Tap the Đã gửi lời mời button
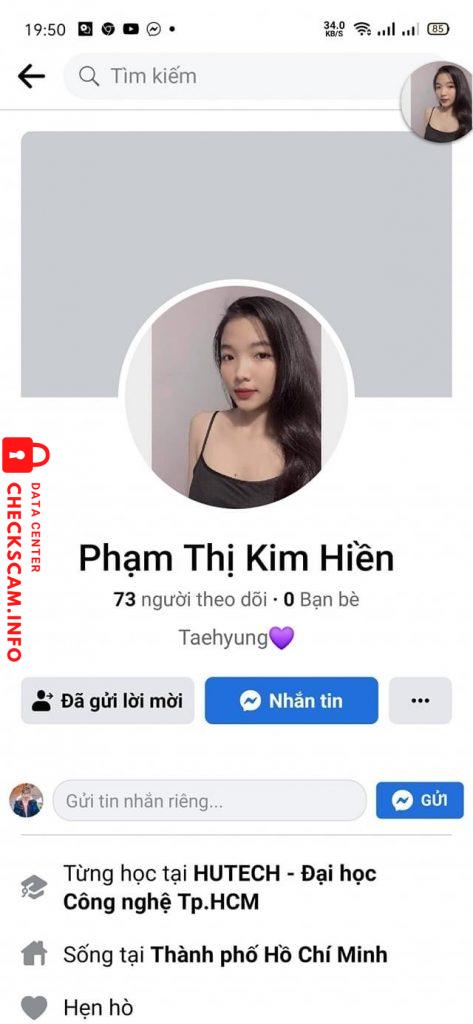The height and width of the screenshot is (1024, 473). coord(108,701)
